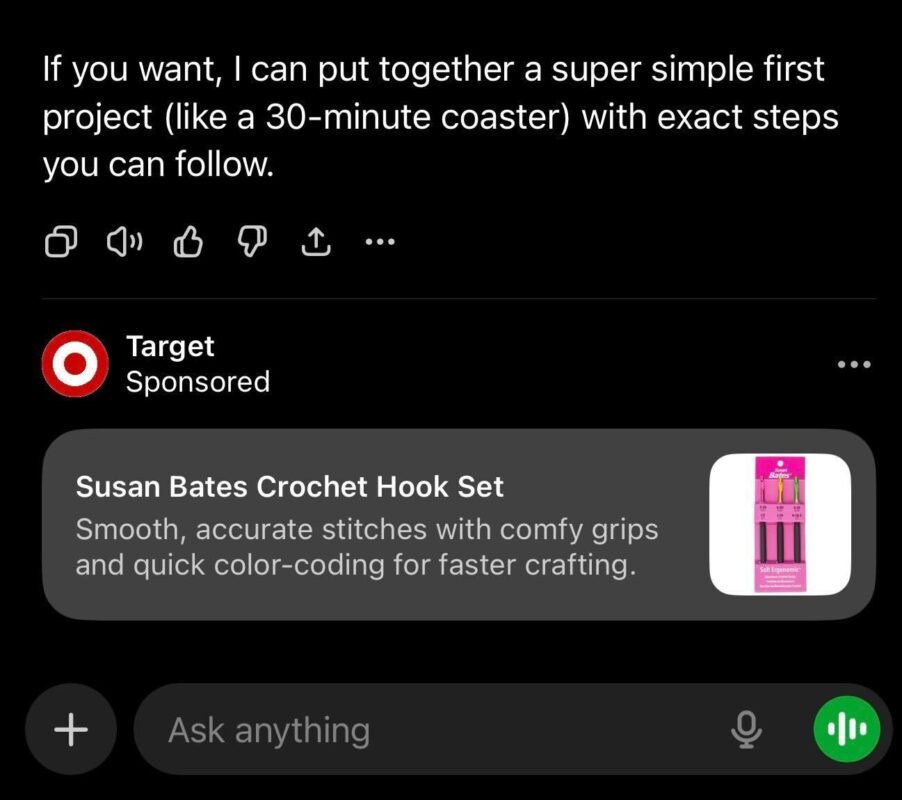Tap the plus button to add attachments
The width and height of the screenshot is (902, 800).
70,730
